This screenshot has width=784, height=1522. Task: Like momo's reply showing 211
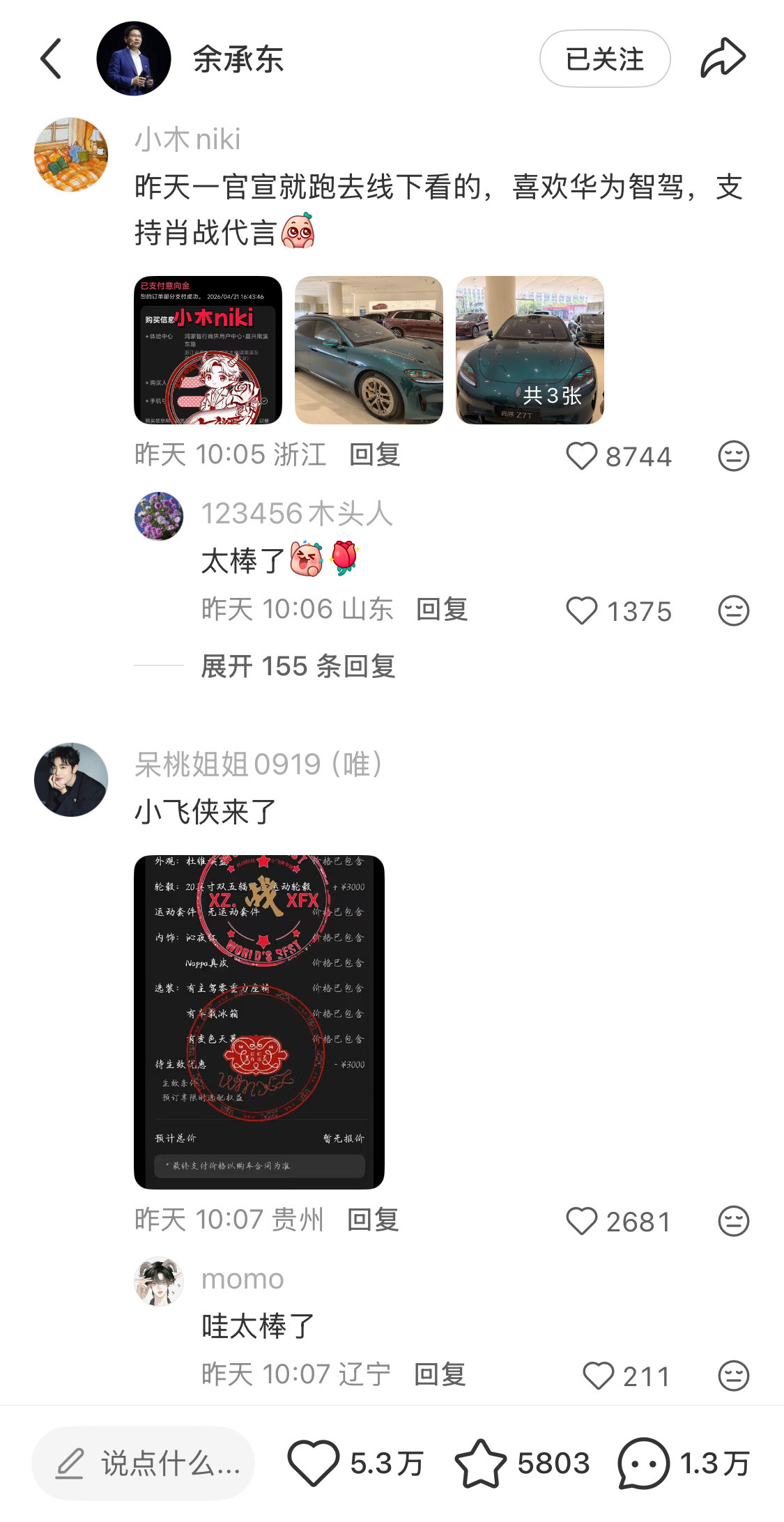(x=600, y=1375)
